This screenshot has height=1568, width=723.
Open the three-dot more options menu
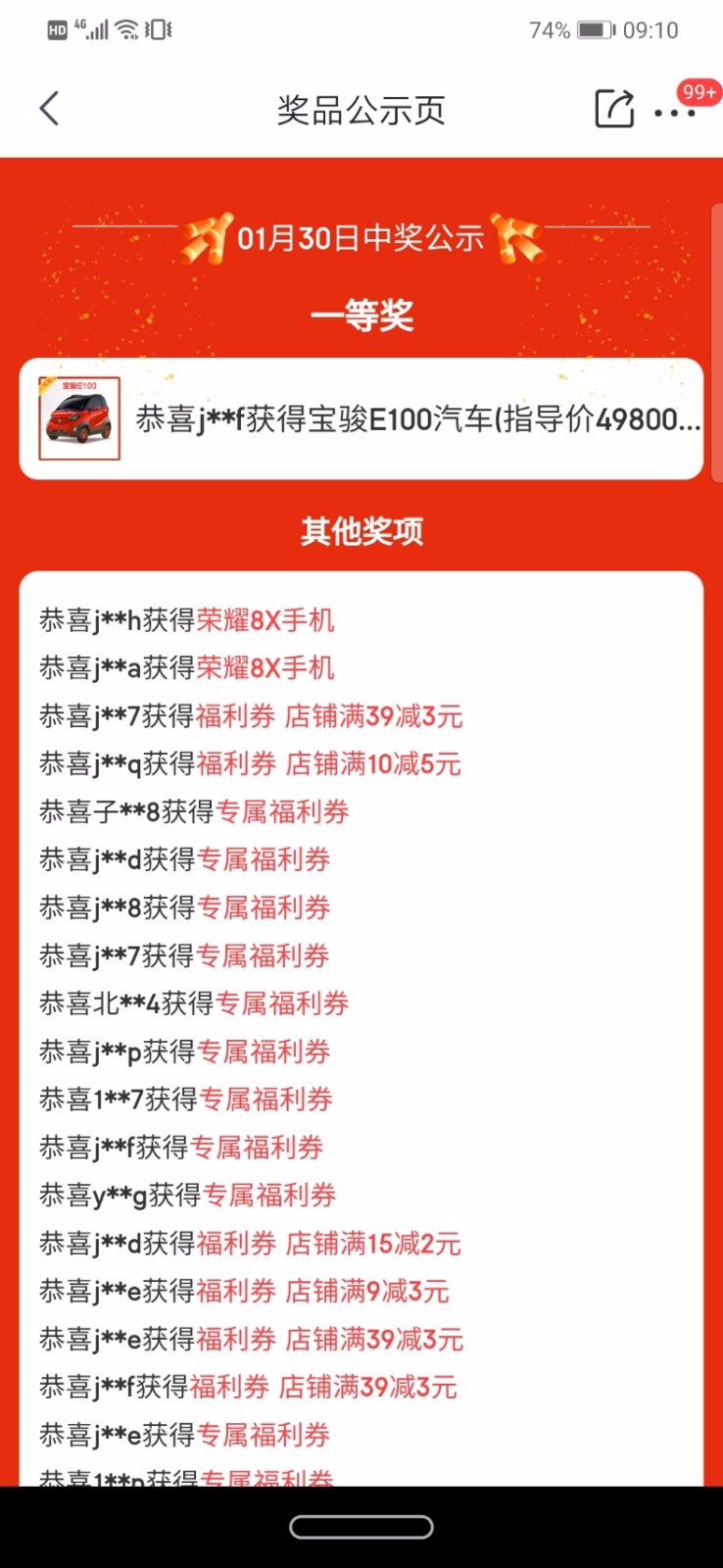click(x=675, y=113)
